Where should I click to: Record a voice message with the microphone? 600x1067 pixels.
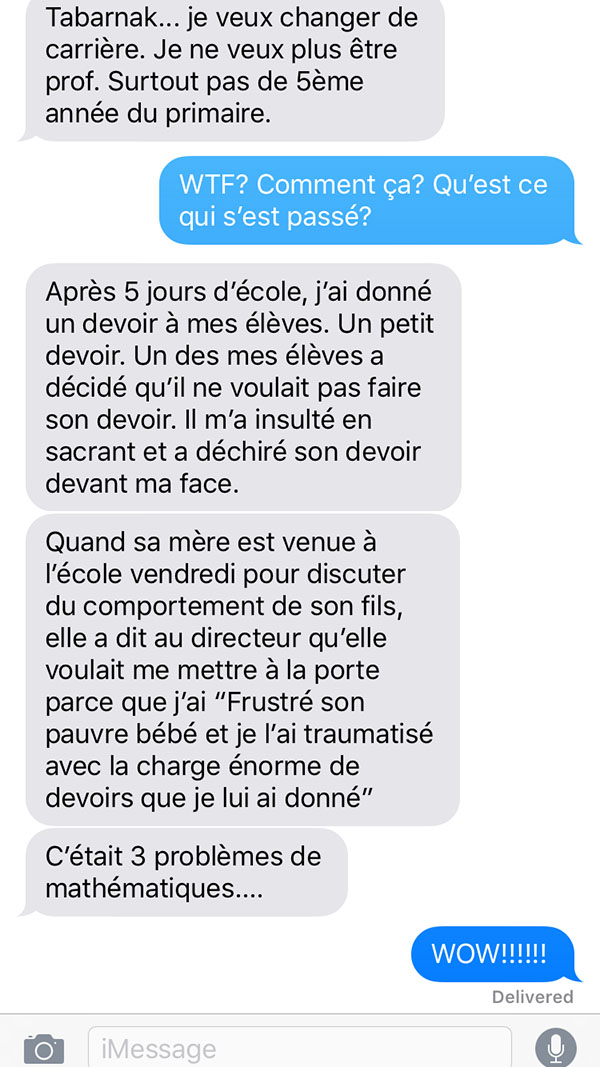(556, 1047)
